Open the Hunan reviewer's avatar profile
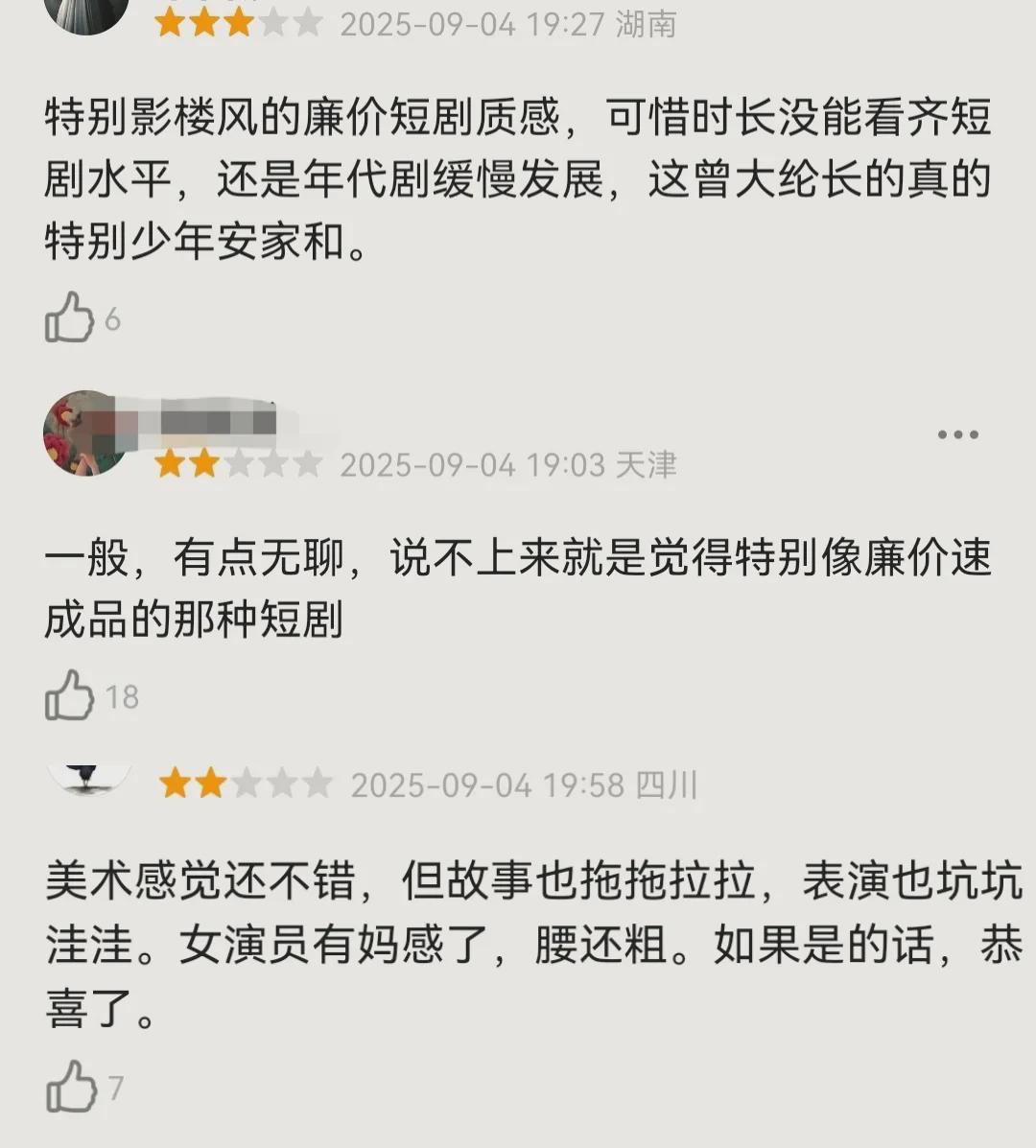 (x=86, y=13)
